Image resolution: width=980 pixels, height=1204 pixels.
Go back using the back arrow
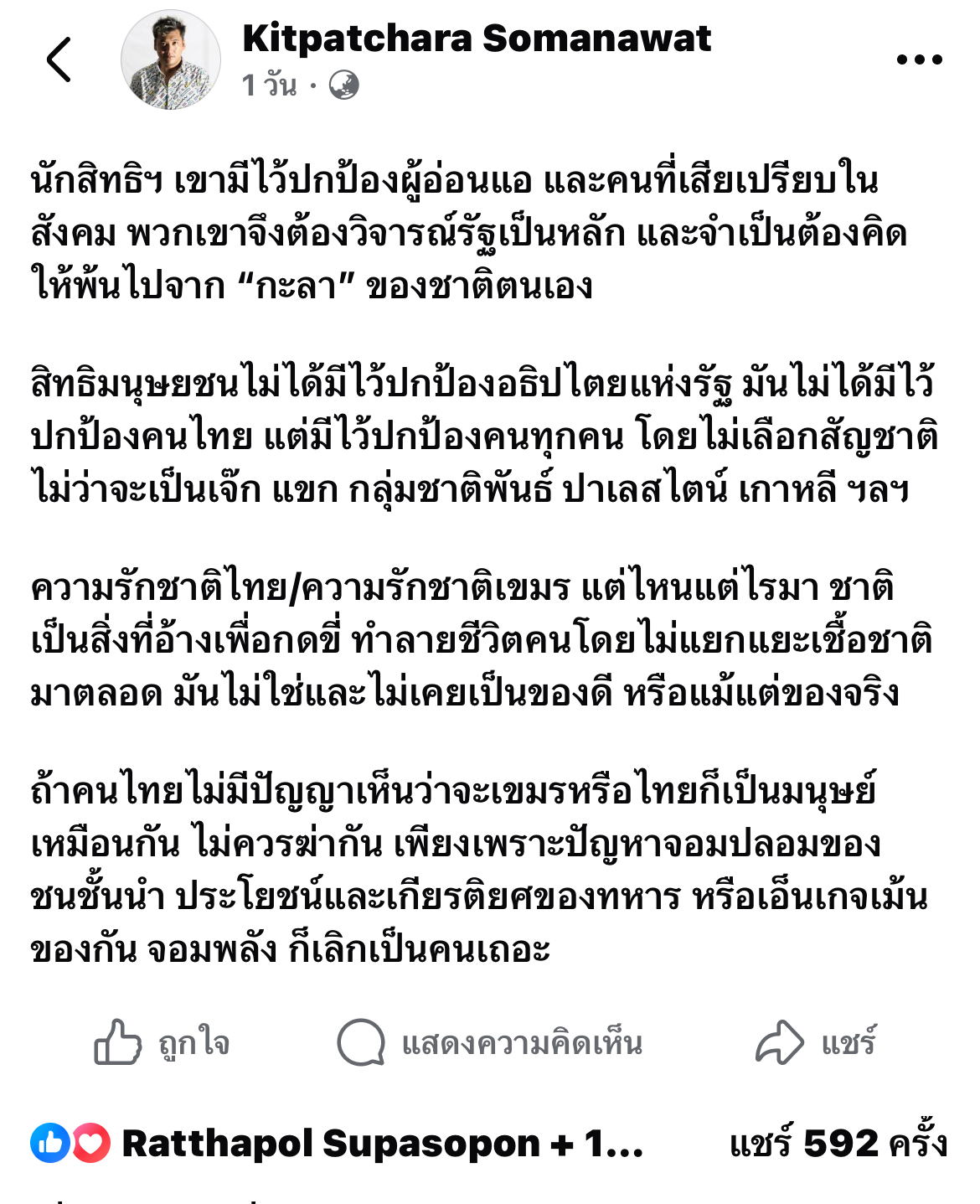59,60
